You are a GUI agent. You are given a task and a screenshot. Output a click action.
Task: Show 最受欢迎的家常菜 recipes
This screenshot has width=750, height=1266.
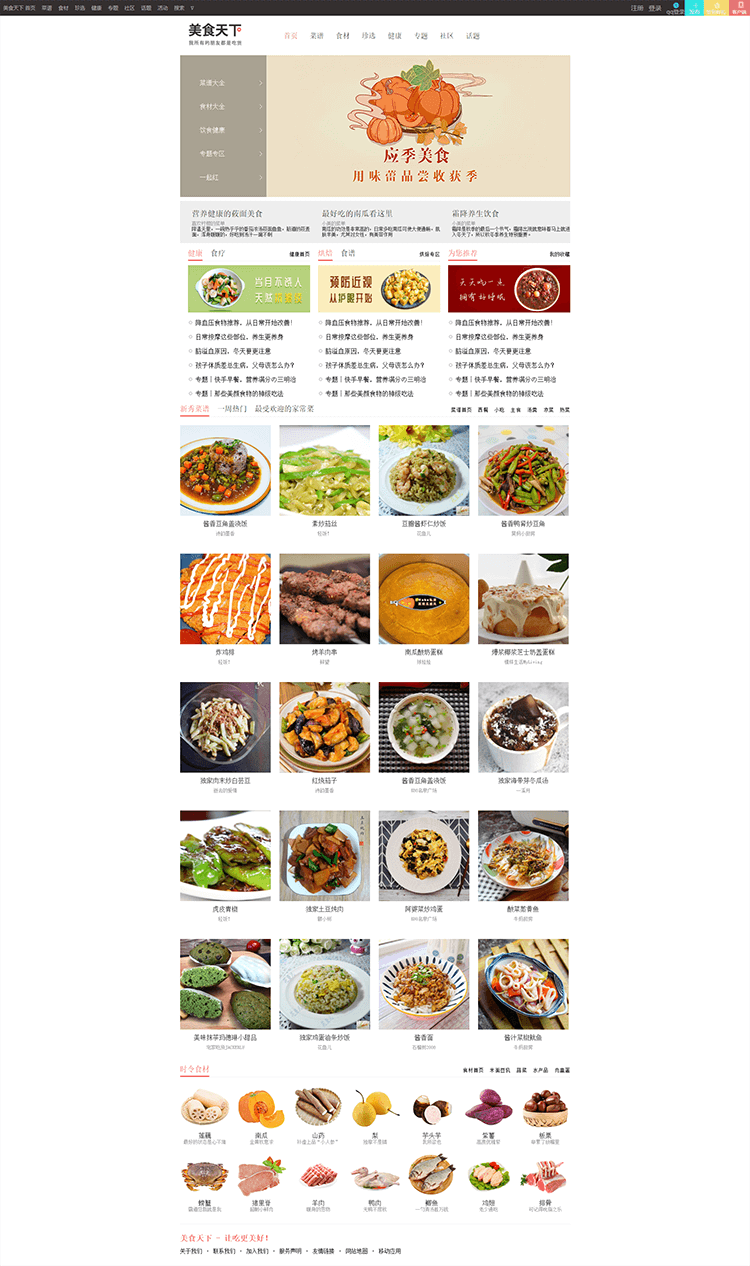click(284, 409)
